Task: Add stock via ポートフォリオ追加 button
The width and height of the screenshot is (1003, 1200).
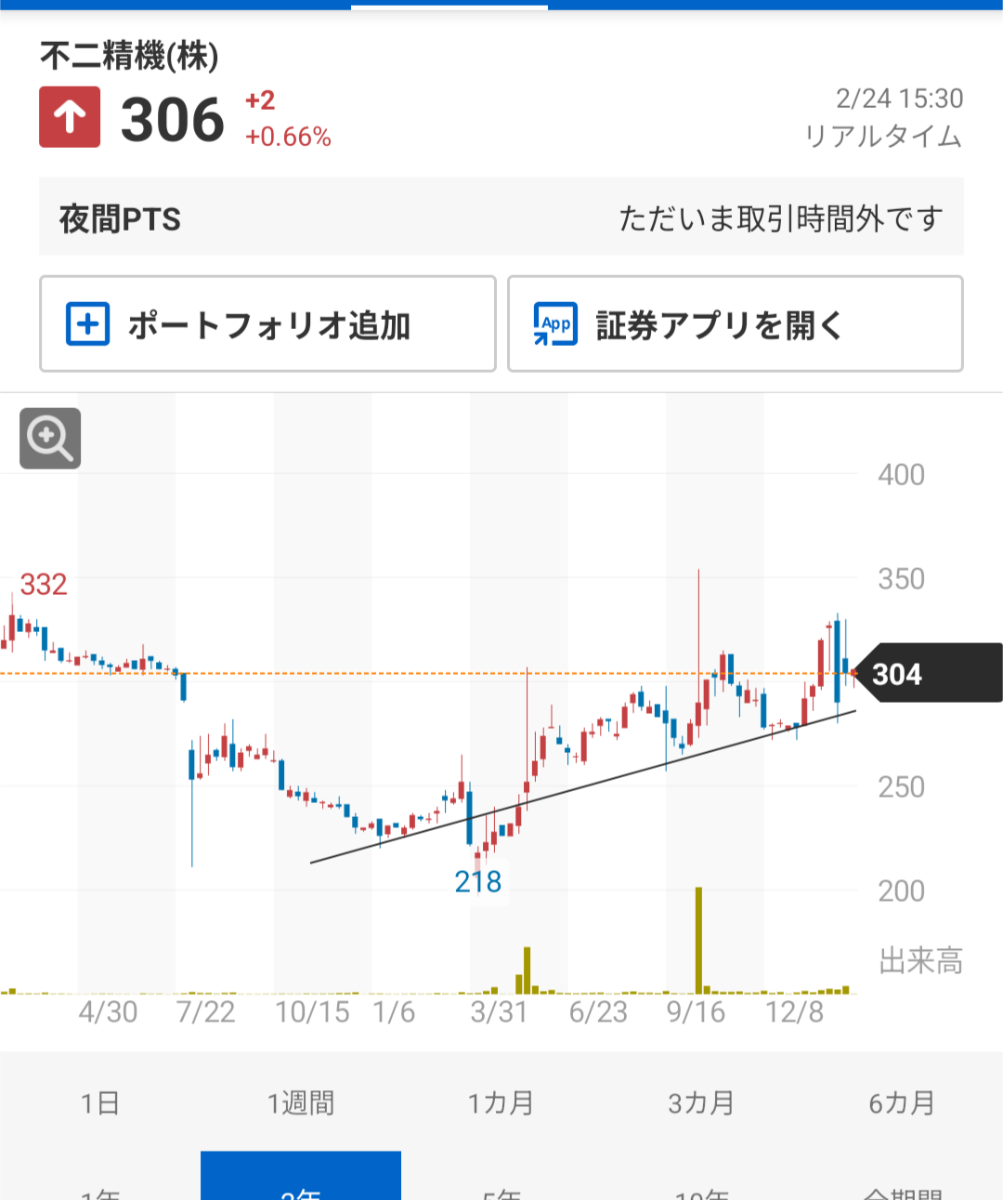Action: tap(267, 323)
